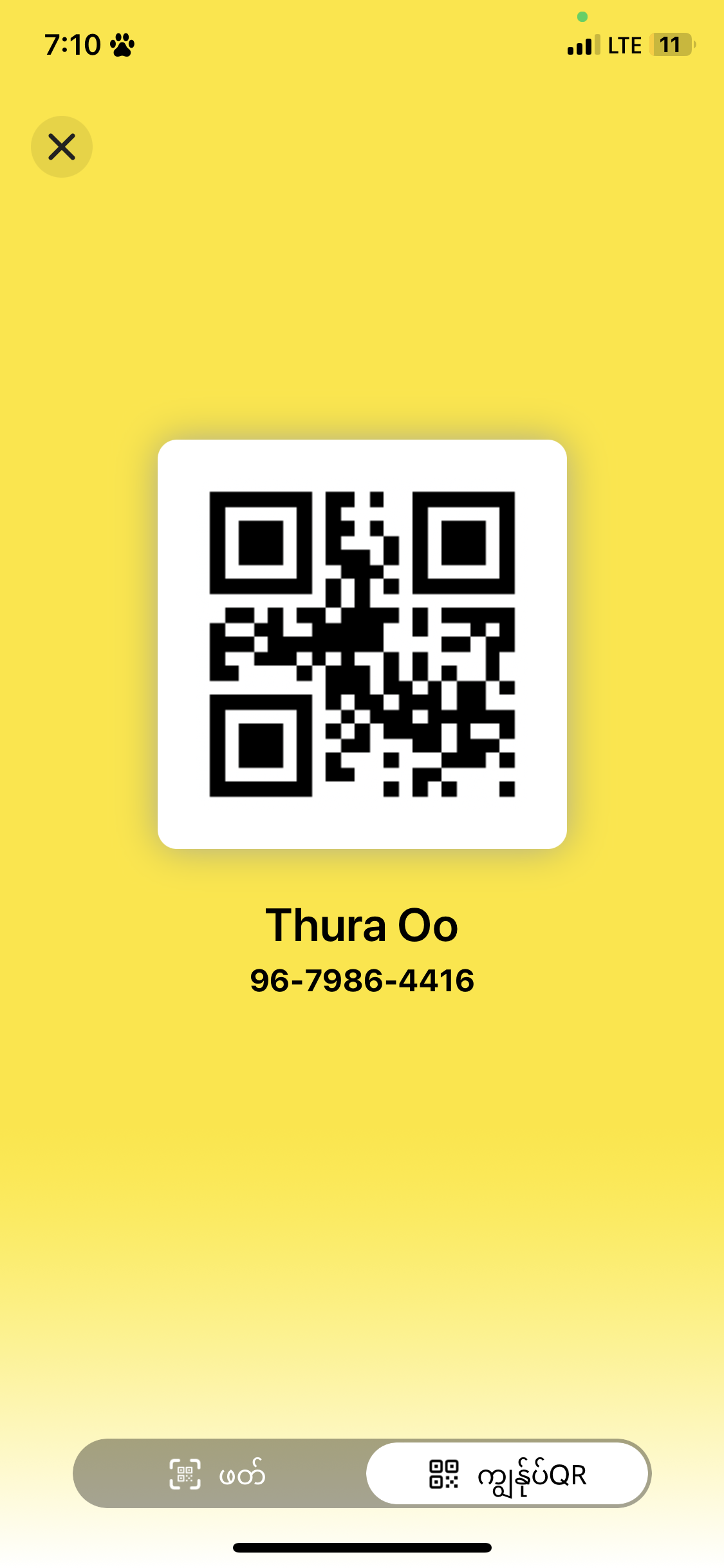The image size is (724, 1568).
Task: Close the QR code screen
Action: [x=62, y=147]
